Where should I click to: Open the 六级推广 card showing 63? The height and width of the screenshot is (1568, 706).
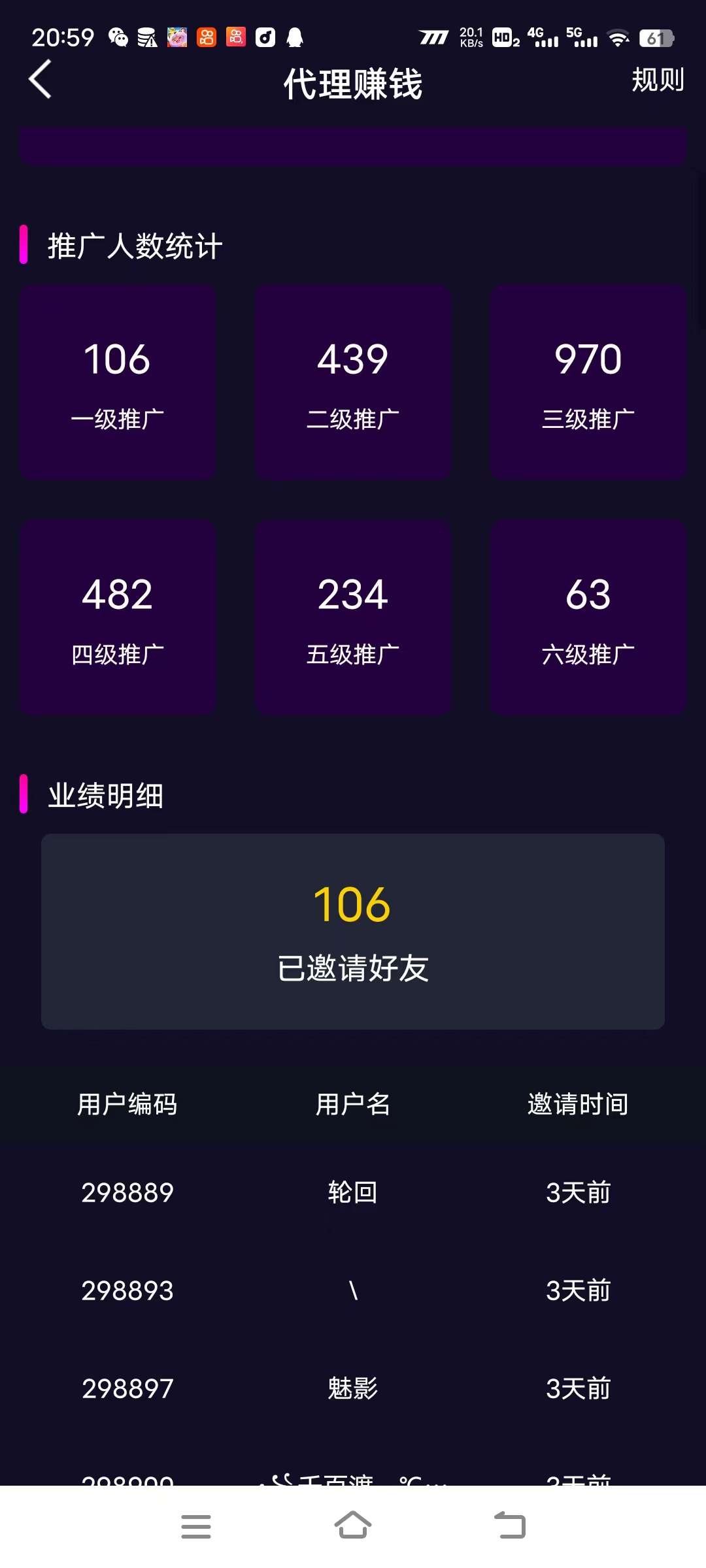point(588,617)
